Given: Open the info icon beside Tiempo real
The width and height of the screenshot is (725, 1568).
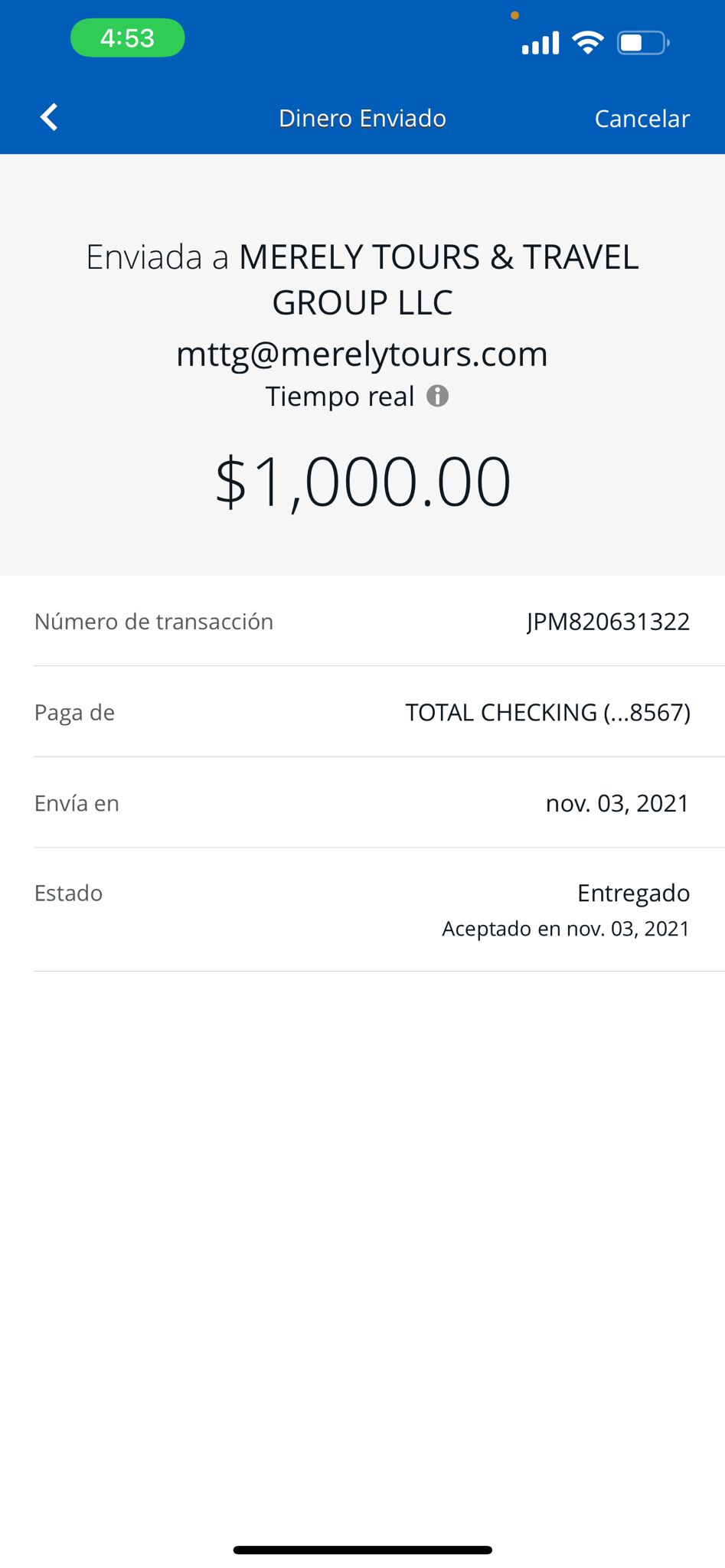Looking at the screenshot, I should coord(437,396).
